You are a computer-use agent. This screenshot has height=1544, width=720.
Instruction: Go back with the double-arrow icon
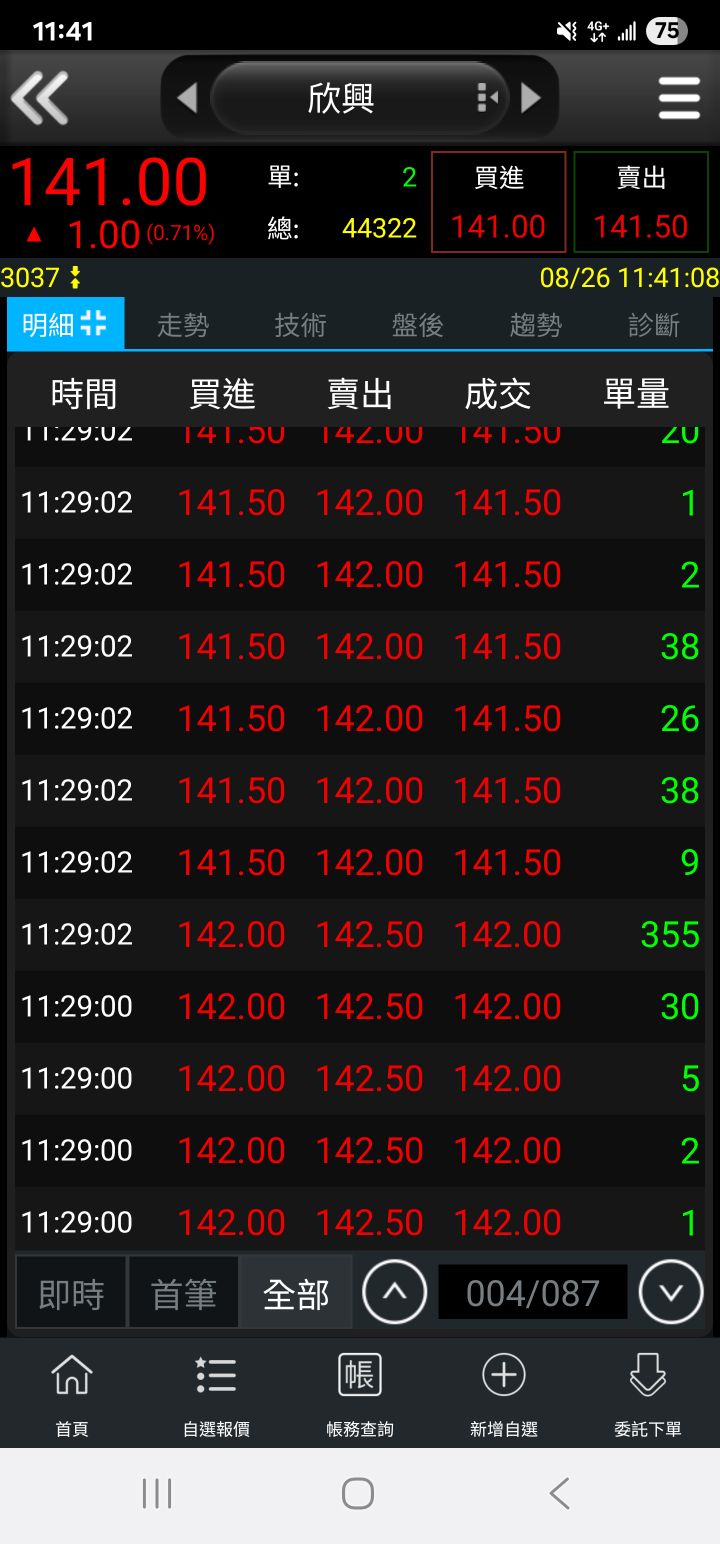click(x=40, y=98)
